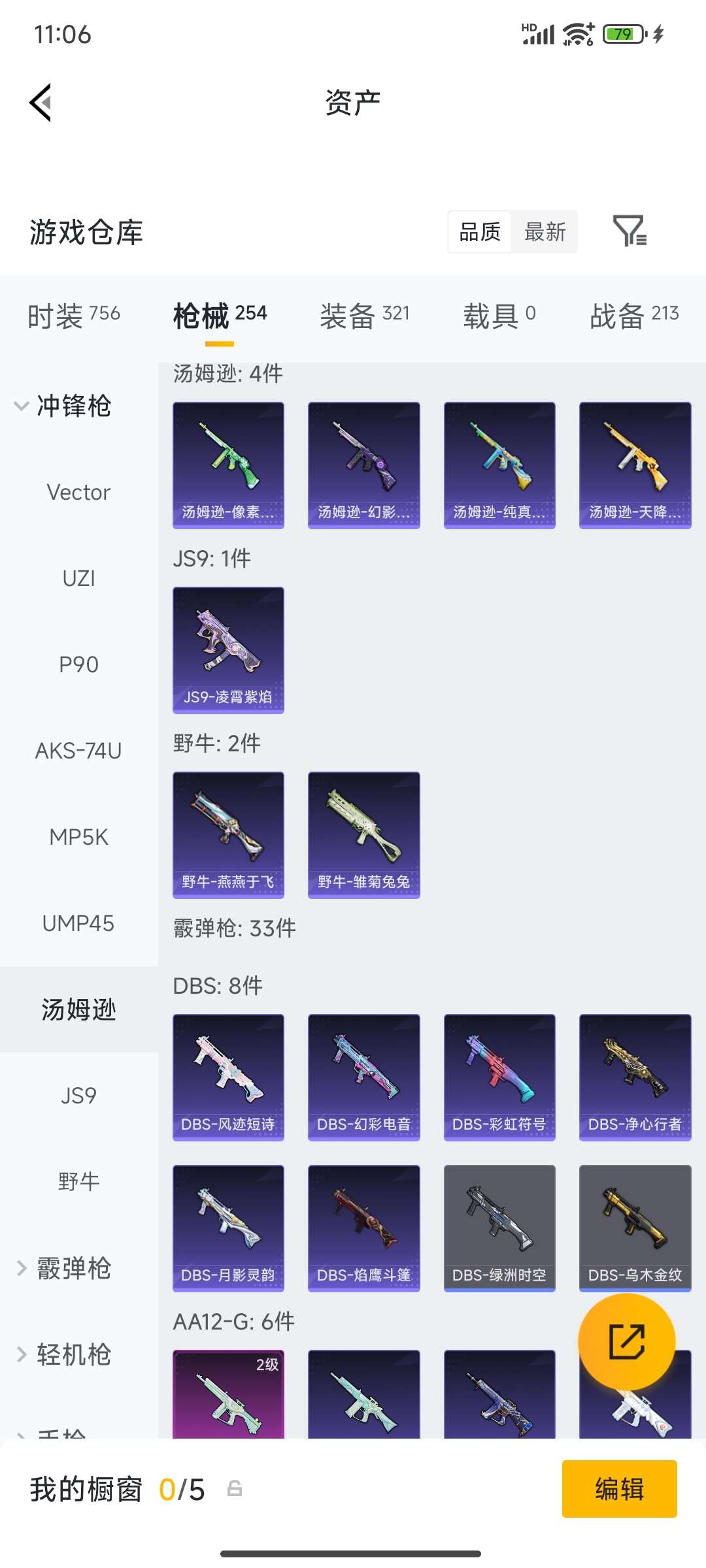
Task: Tap the orange share floating button
Action: pyautogui.click(x=626, y=1342)
